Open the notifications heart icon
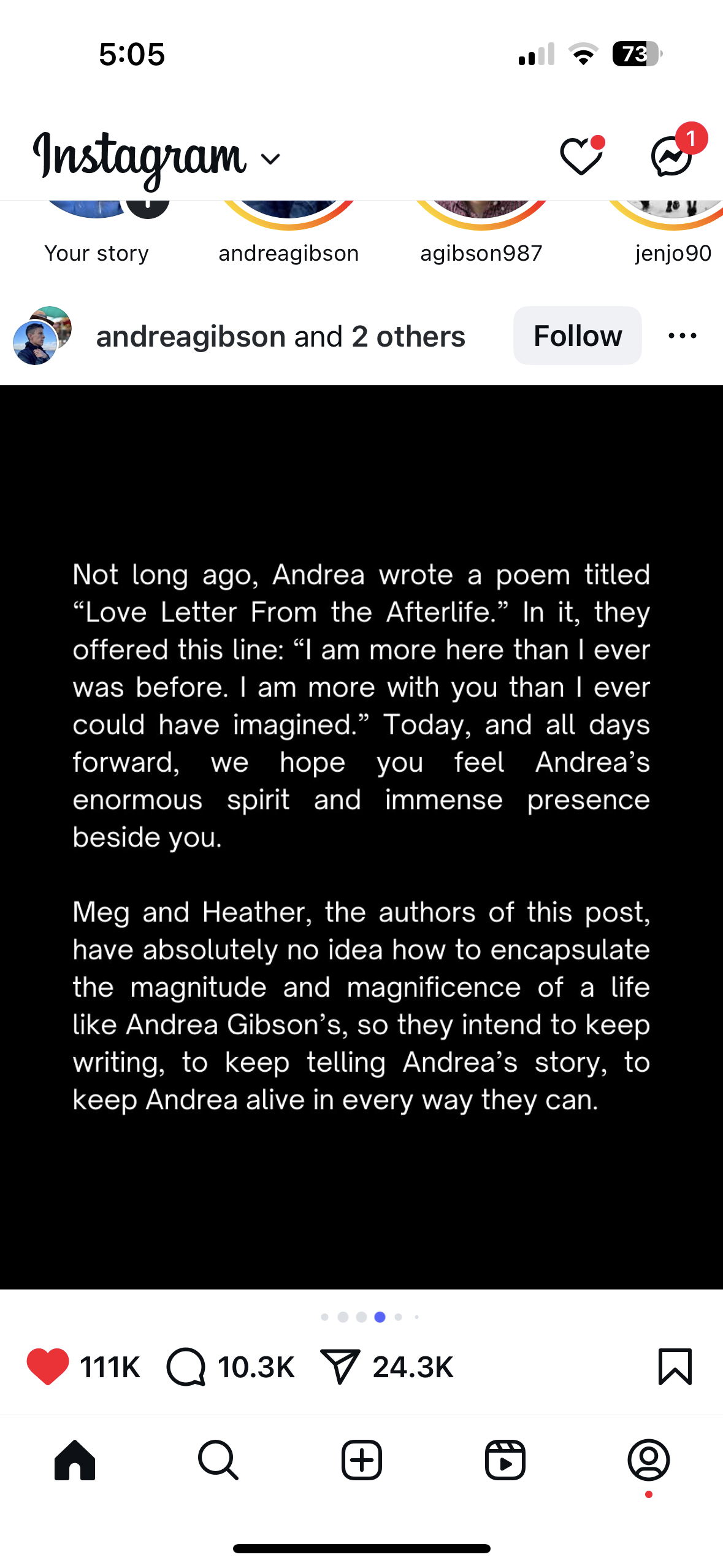 click(x=581, y=156)
